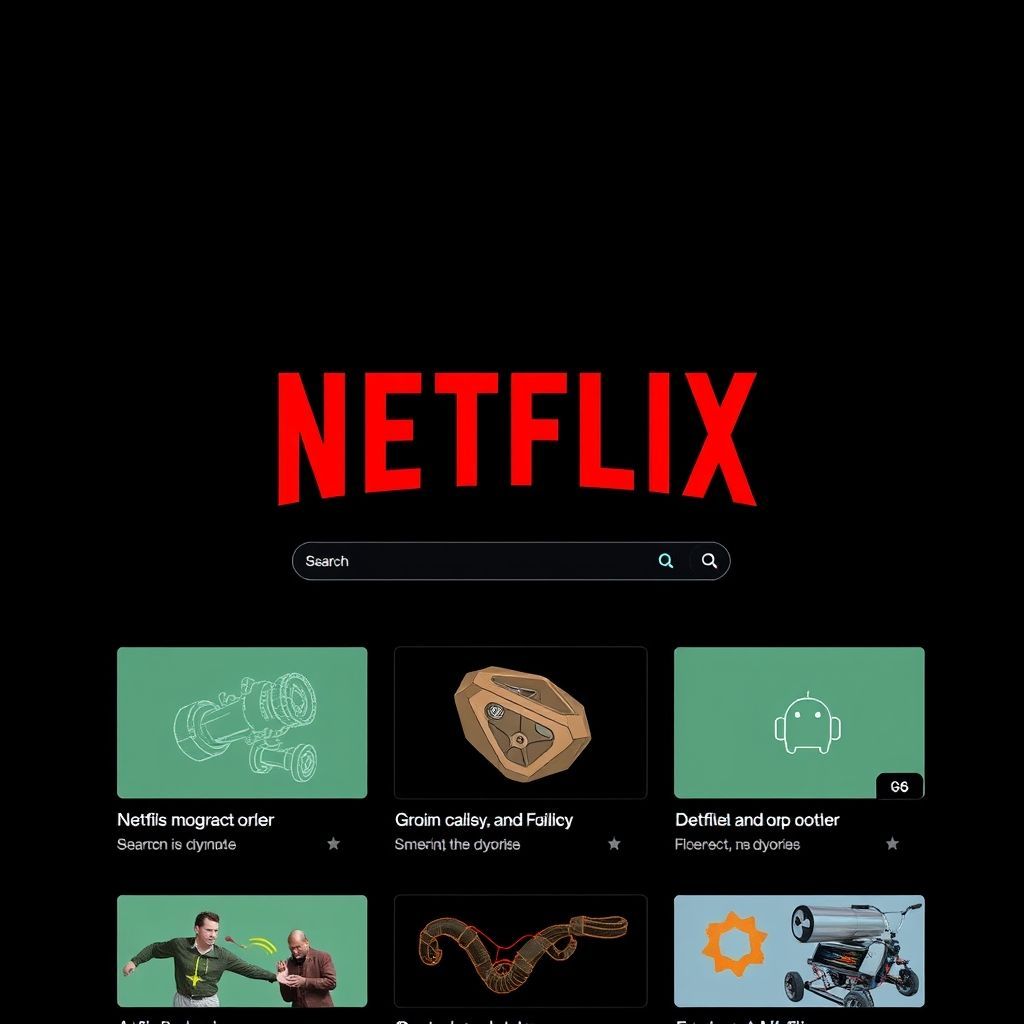Star the "Groim callsy, and Follicy" item

pyautogui.click(x=614, y=844)
